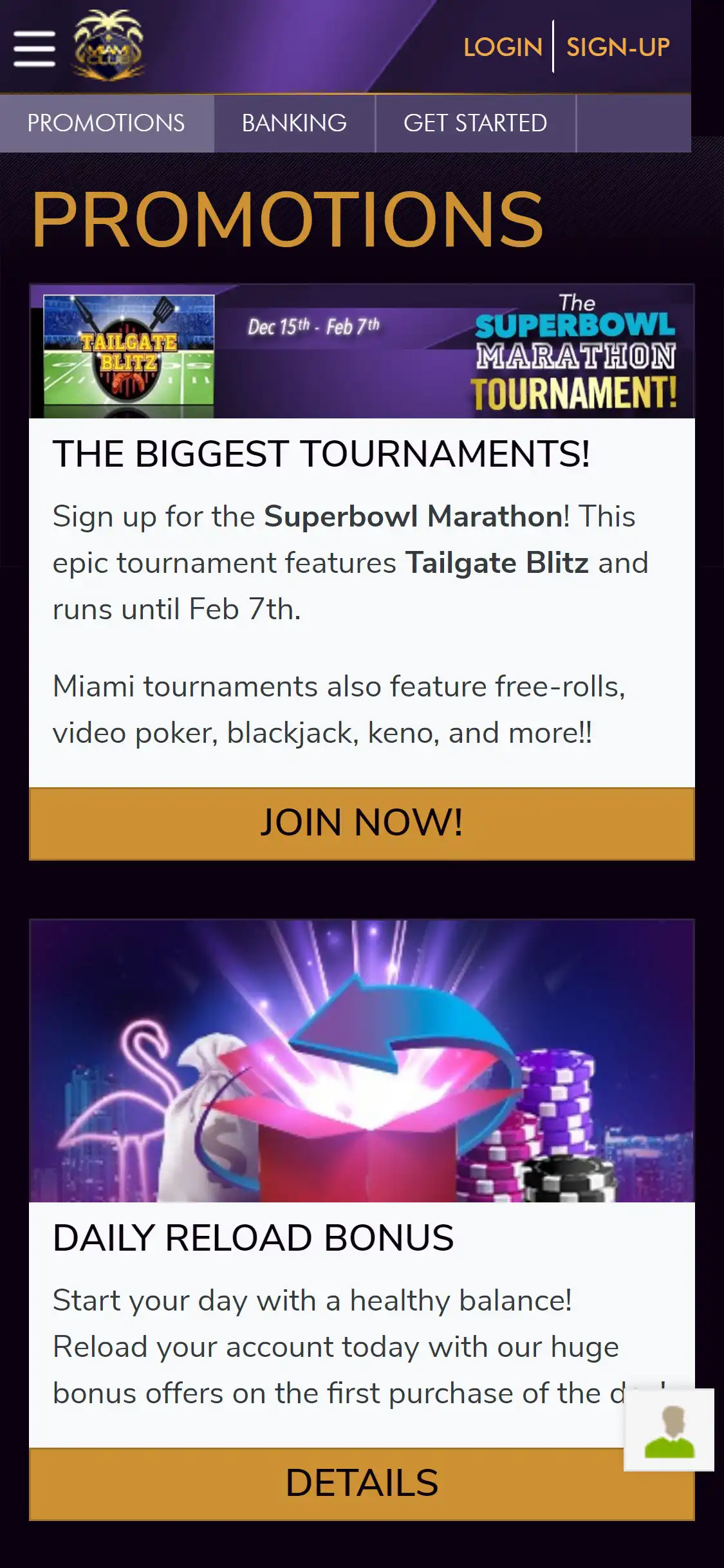Image resolution: width=724 pixels, height=1568 pixels.
Task: Tap the SIGN-UP link
Action: 618,47
